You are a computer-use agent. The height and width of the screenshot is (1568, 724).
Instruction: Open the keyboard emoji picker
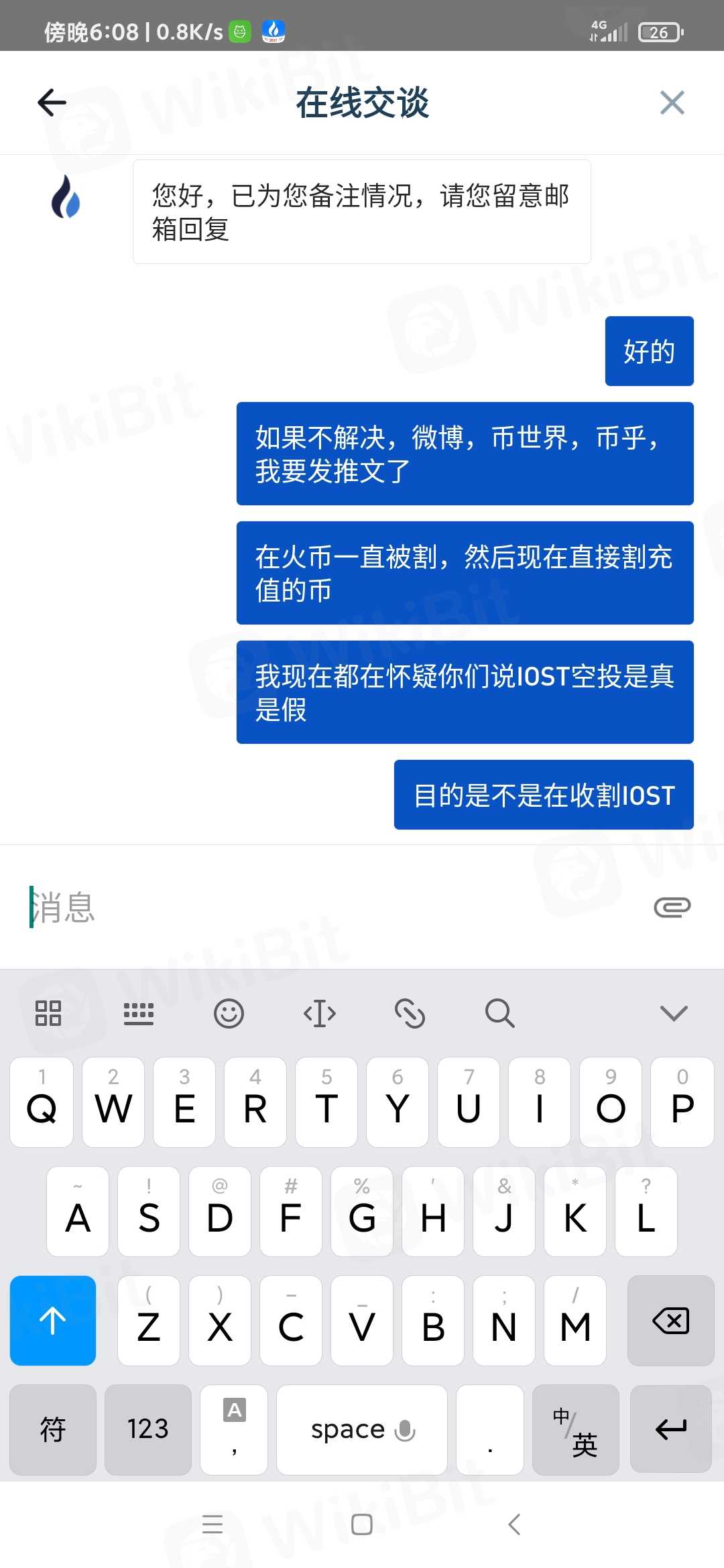[229, 1013]
